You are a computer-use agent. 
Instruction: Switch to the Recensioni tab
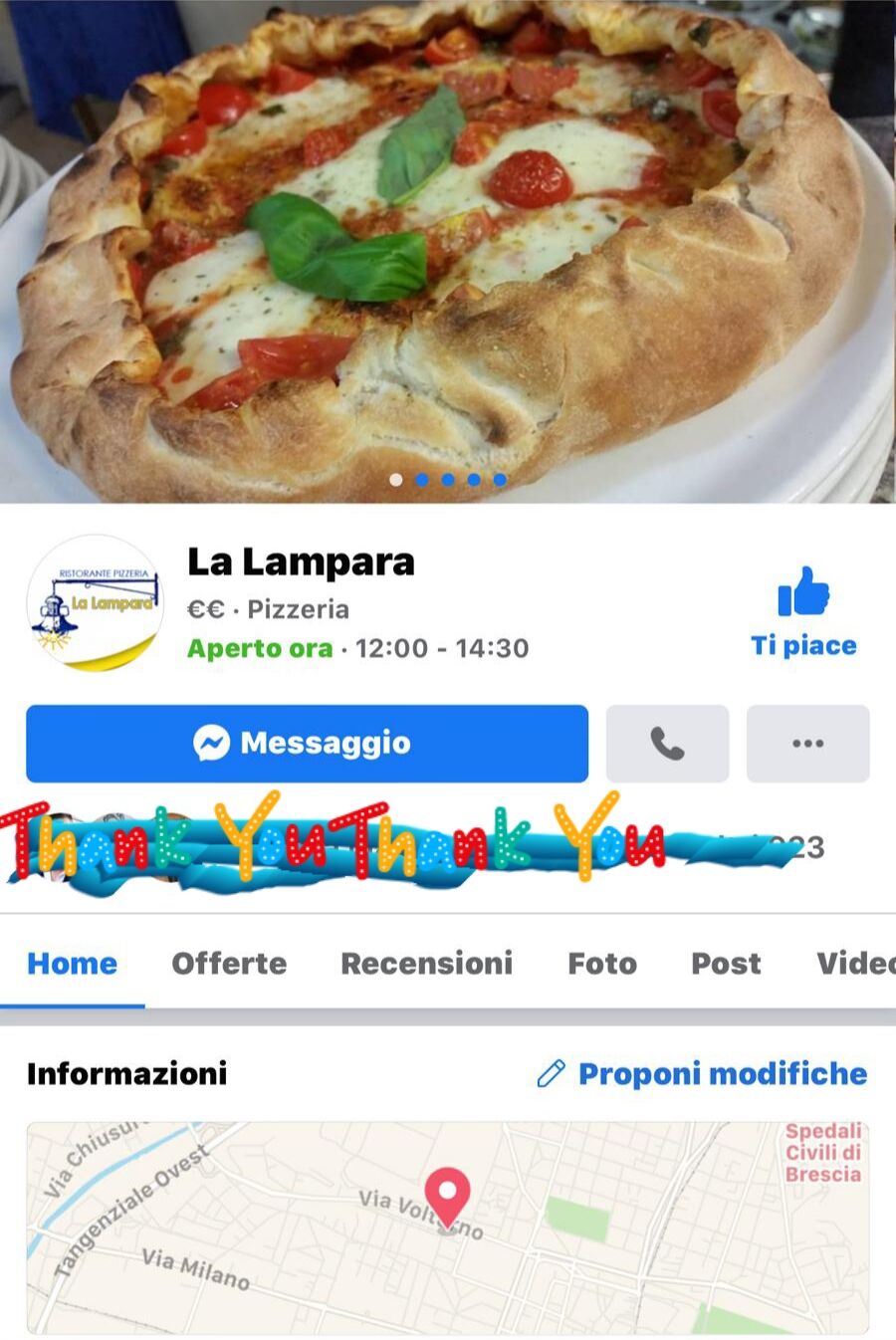[x=426, y=964]
